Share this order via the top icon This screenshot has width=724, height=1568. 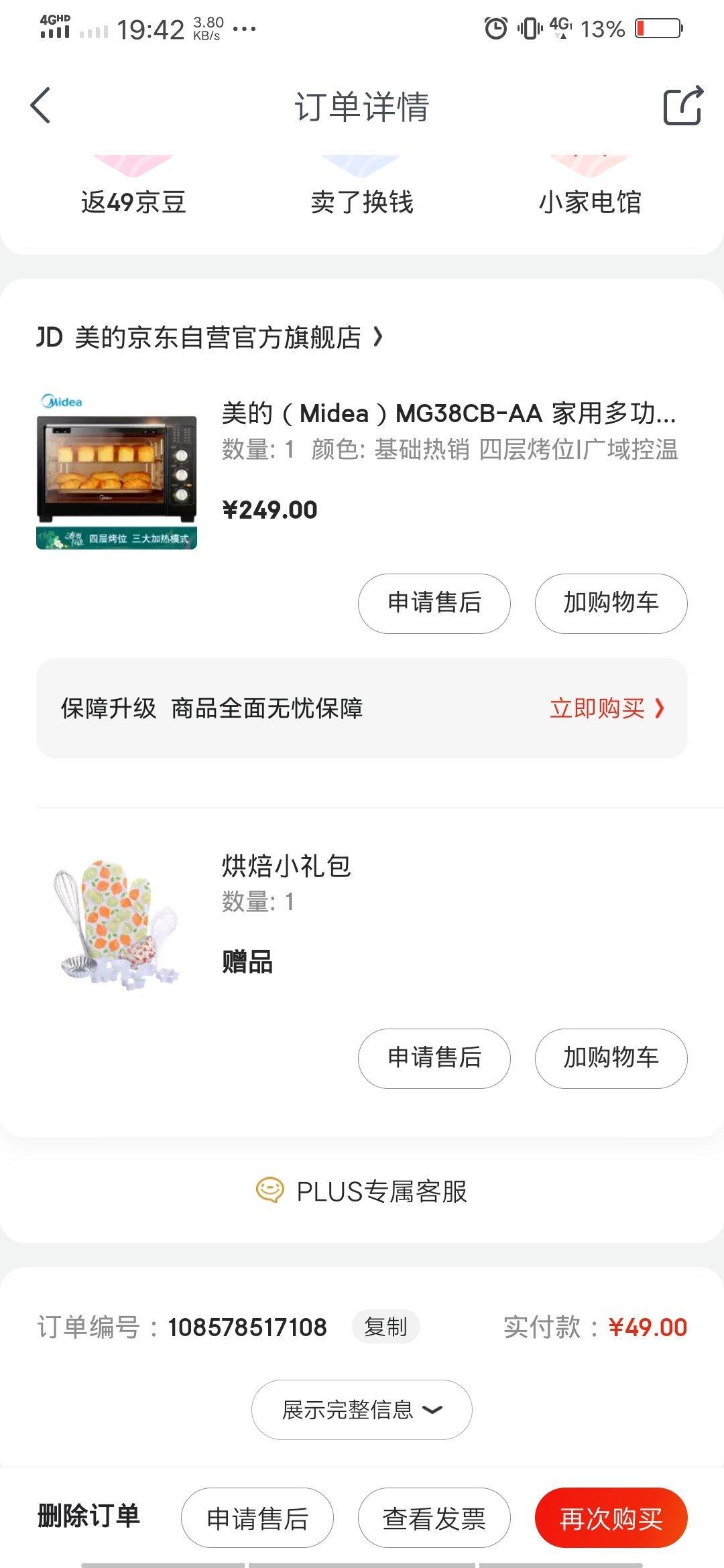point(682,106)
